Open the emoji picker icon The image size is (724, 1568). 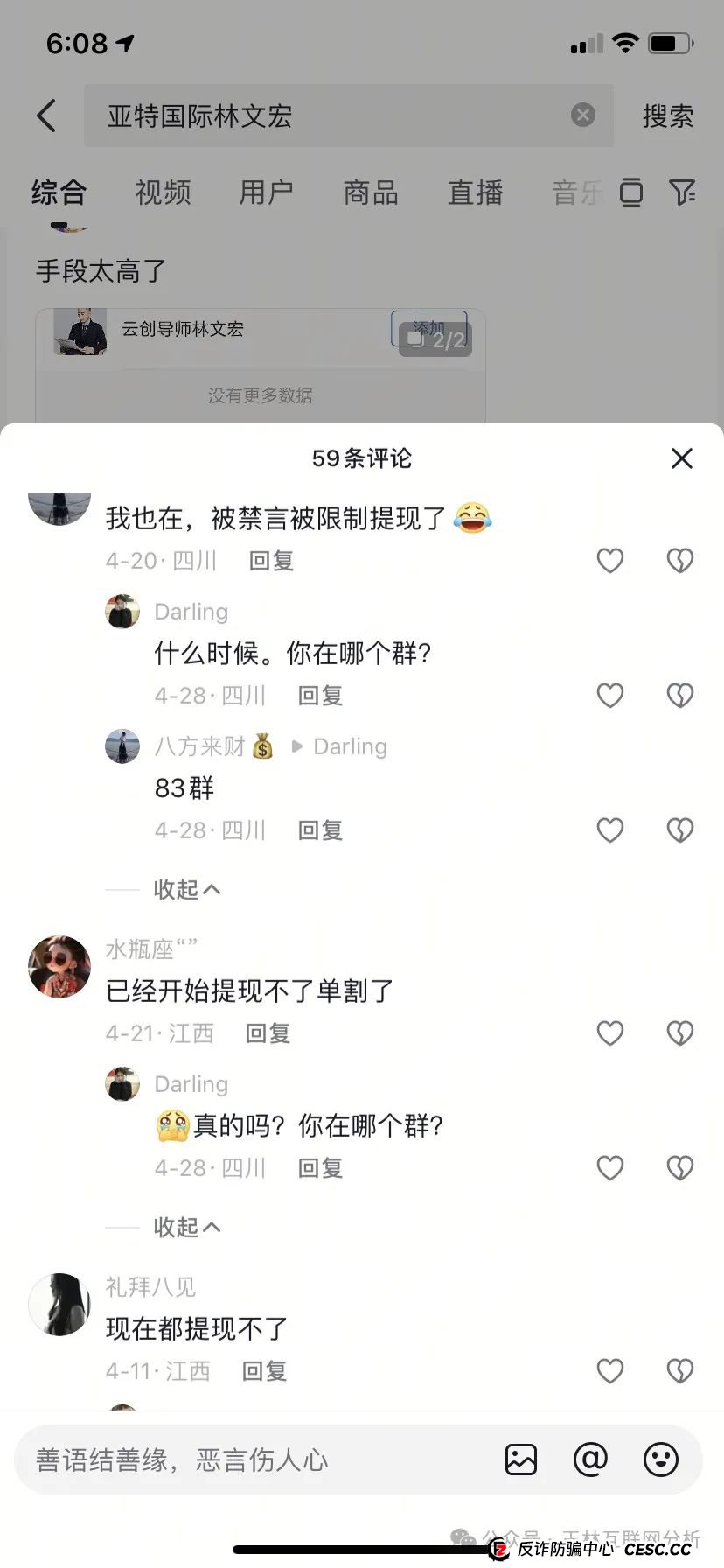pos(660,1459)
